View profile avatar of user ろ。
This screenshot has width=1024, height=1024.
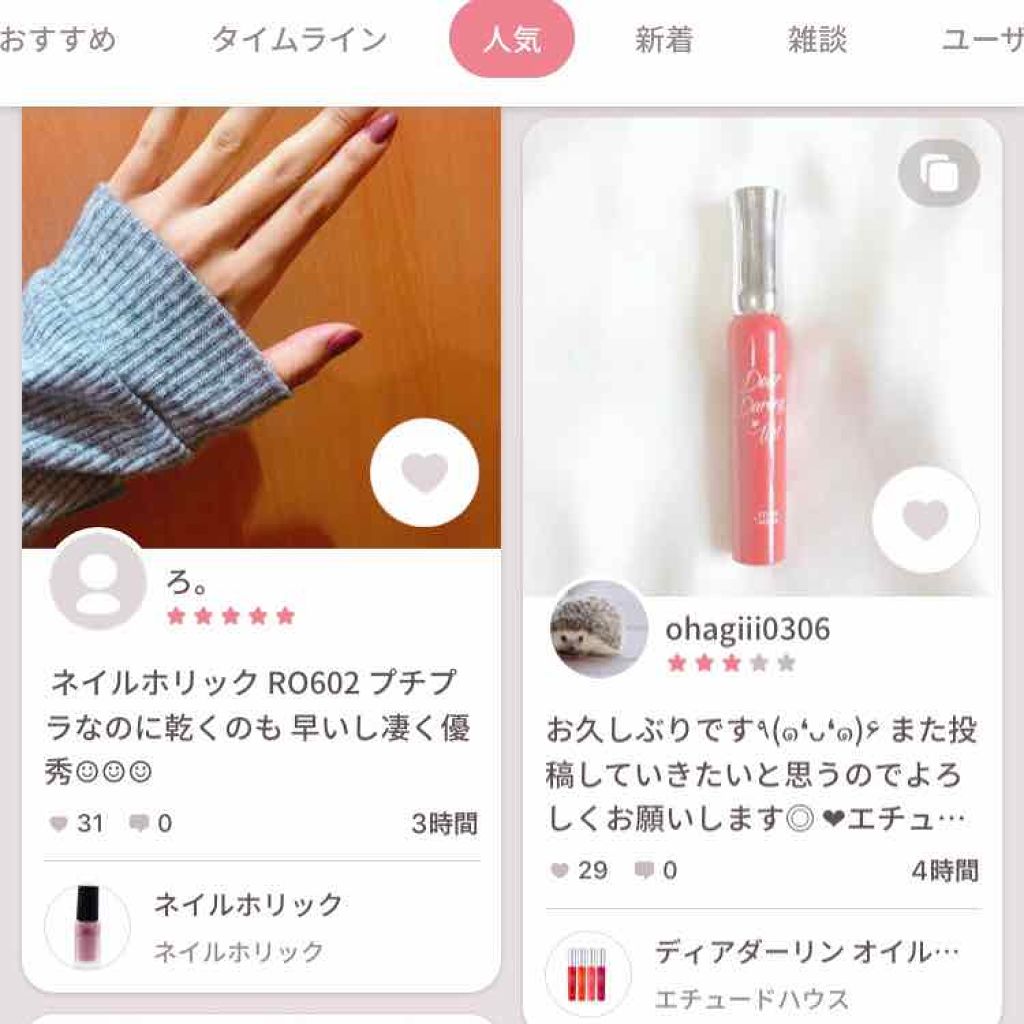point(98,581)
